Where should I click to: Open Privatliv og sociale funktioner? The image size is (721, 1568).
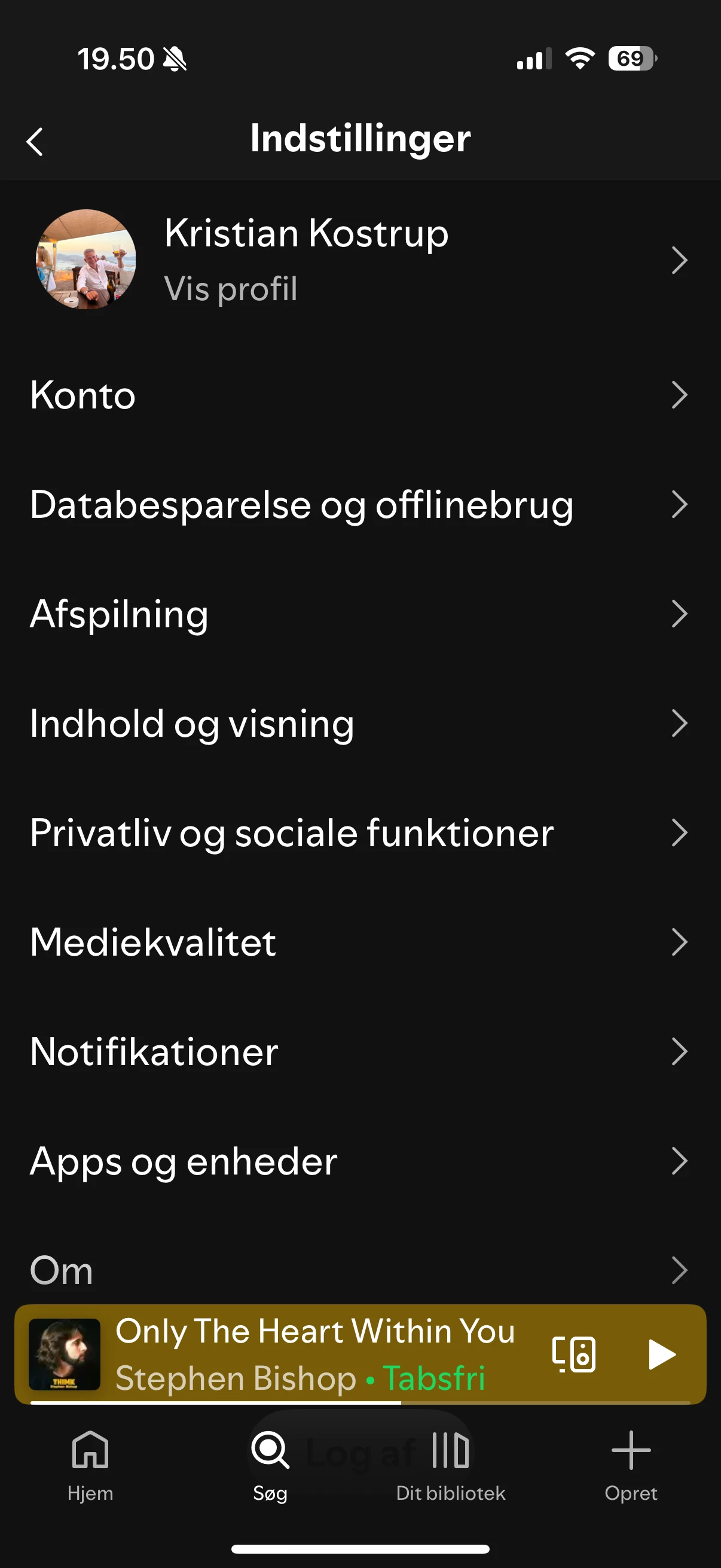(359, 832)
